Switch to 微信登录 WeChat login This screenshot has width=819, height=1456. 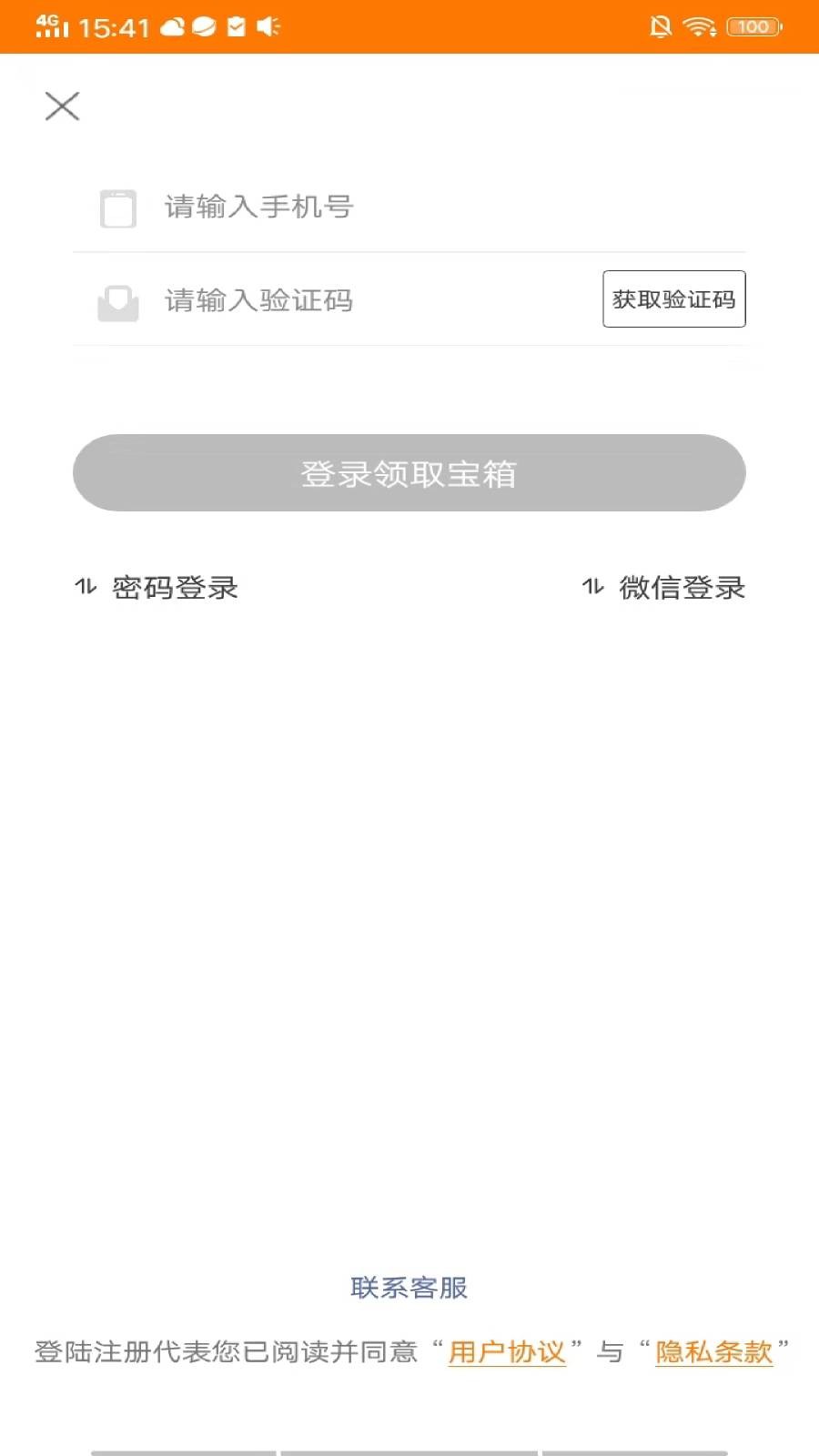tap(664, 588)
